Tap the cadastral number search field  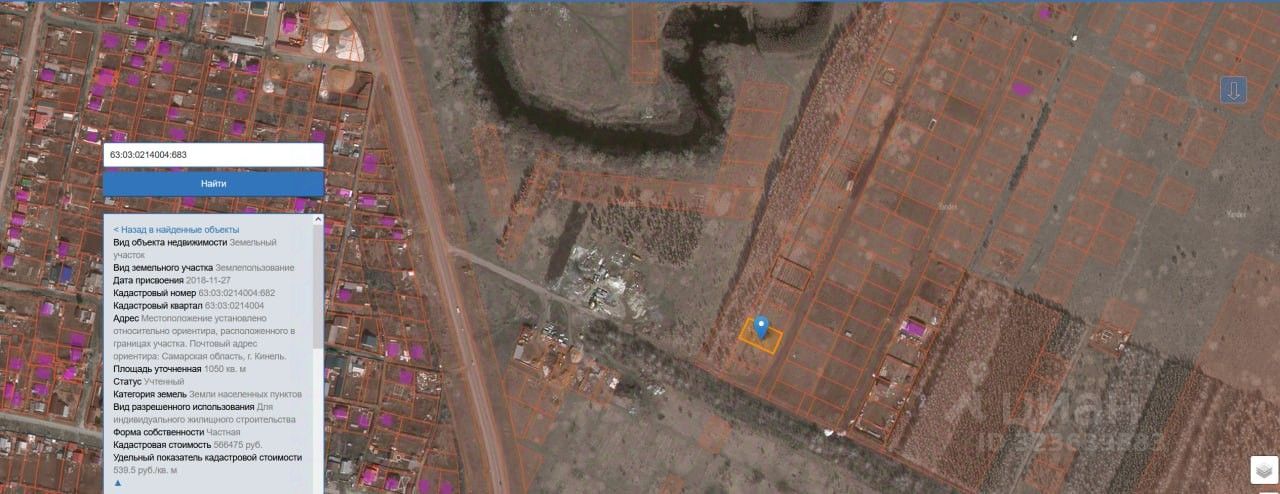(x=213, y=155)
